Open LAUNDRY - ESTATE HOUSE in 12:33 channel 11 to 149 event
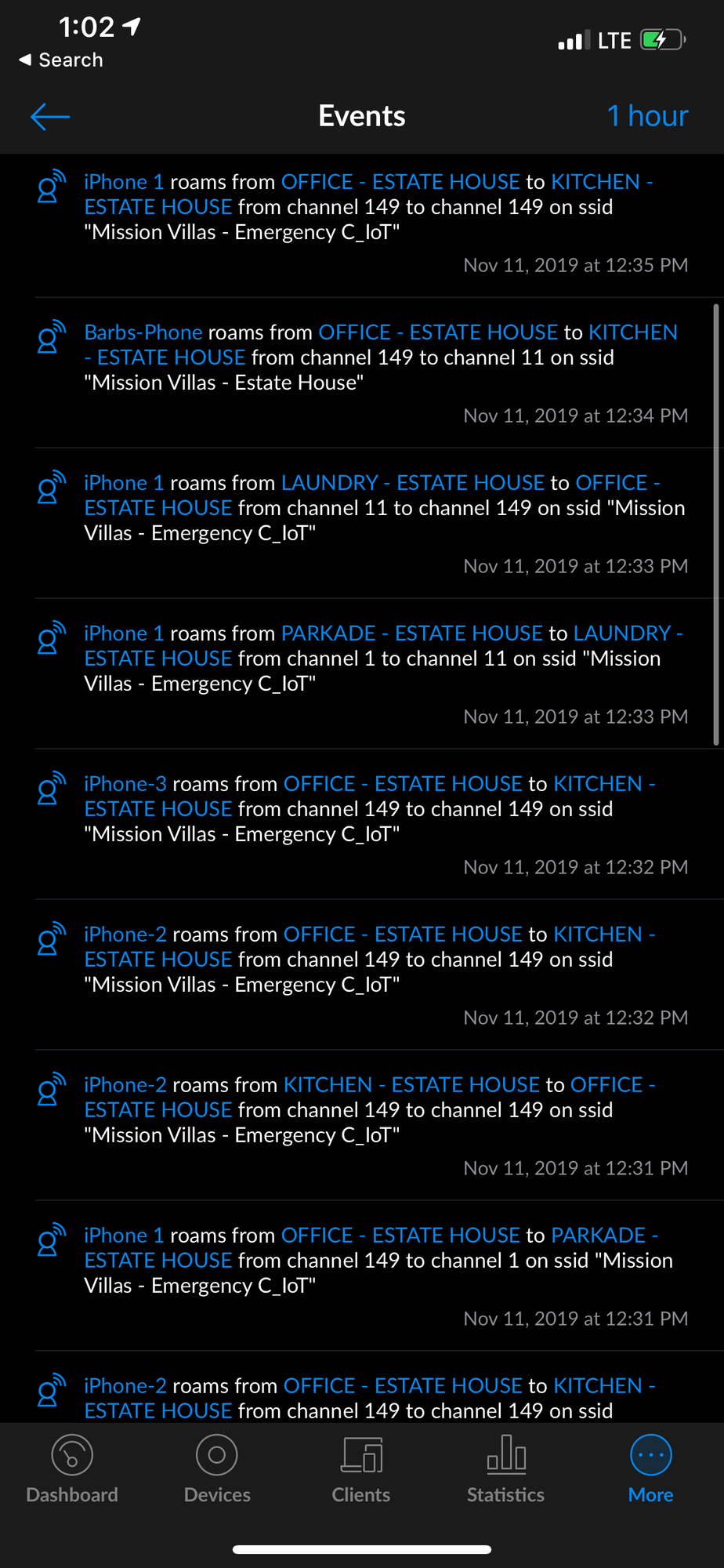 coord(413,483)
